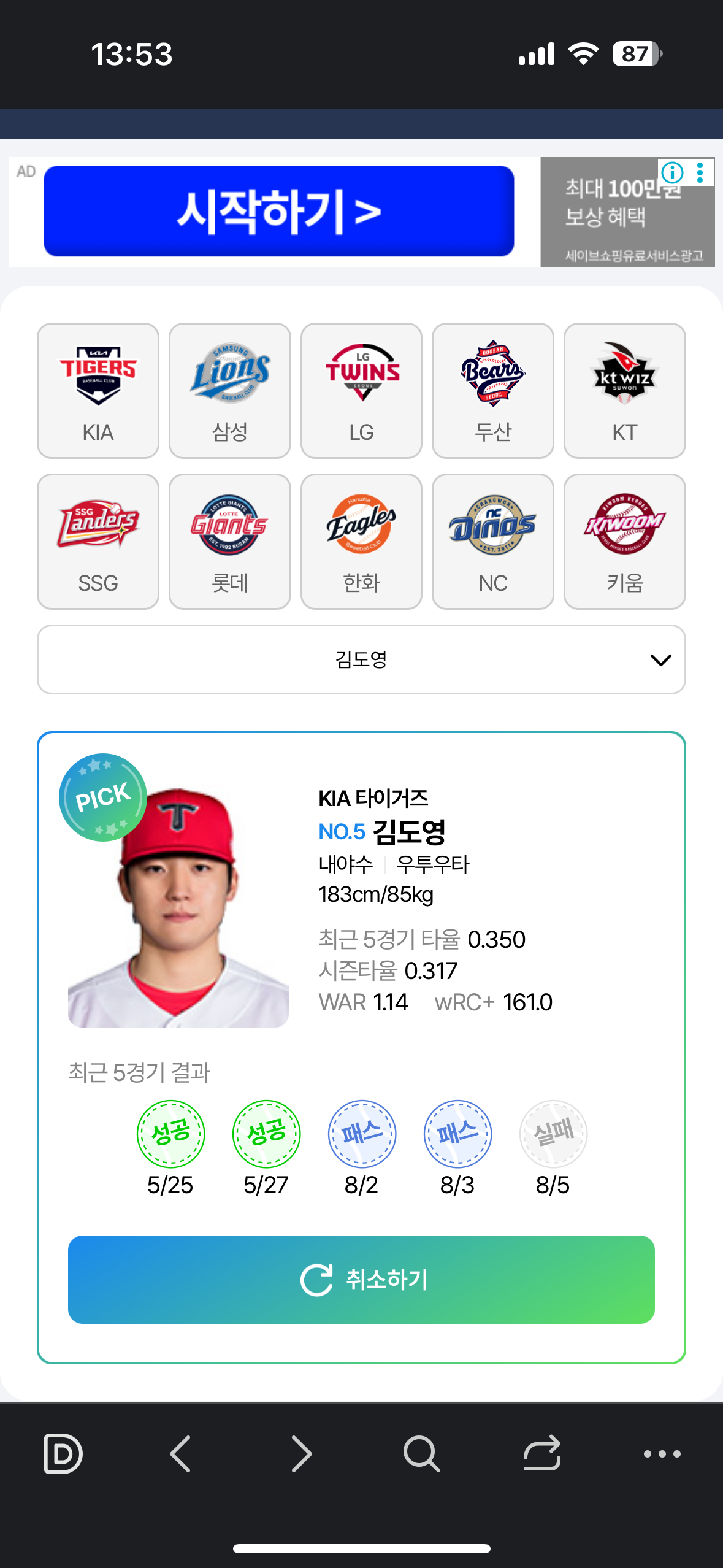Tap the 취소하기 button
723x1568 pixels.
pos(361,1280)
